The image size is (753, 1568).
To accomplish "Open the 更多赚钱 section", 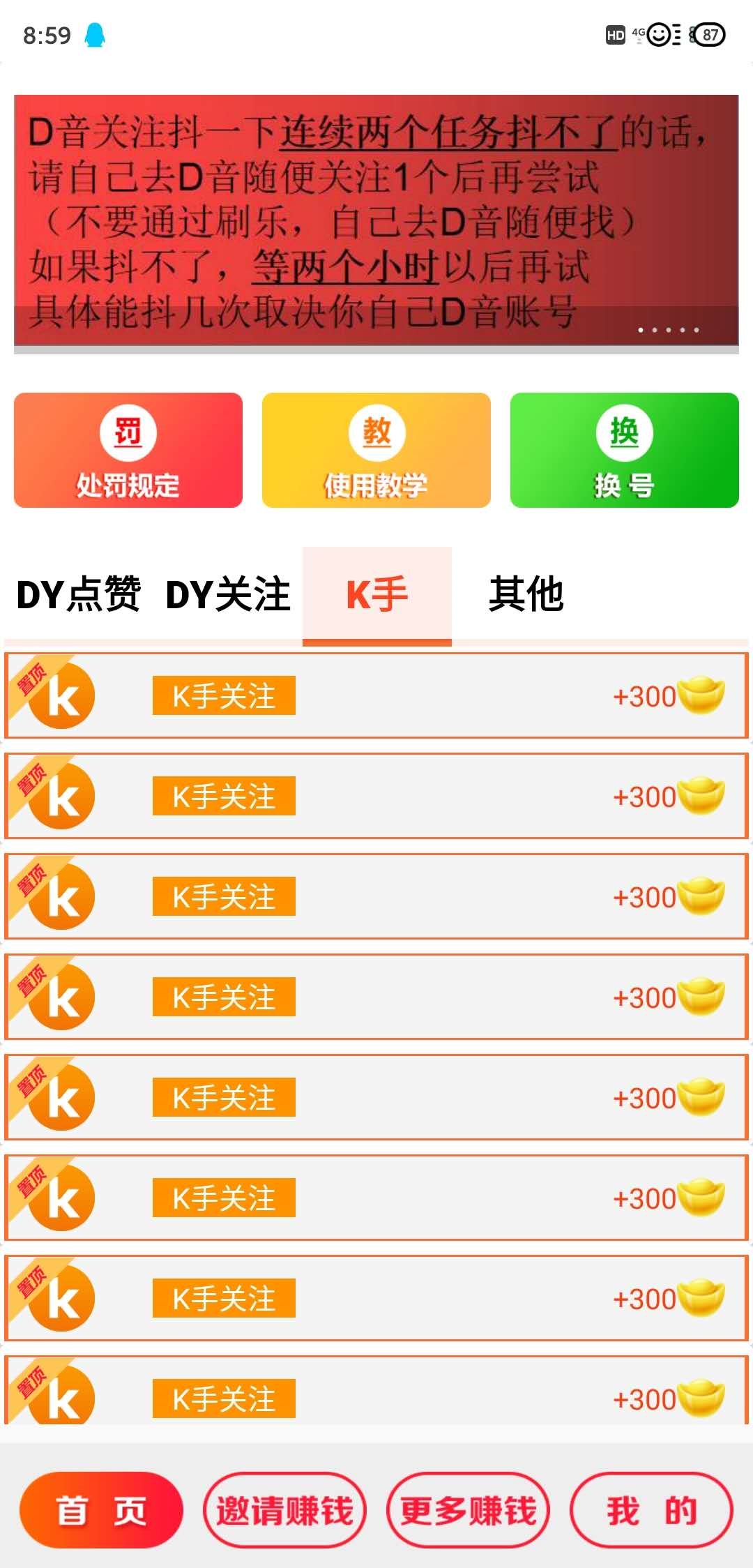I will click(469, 1511).
